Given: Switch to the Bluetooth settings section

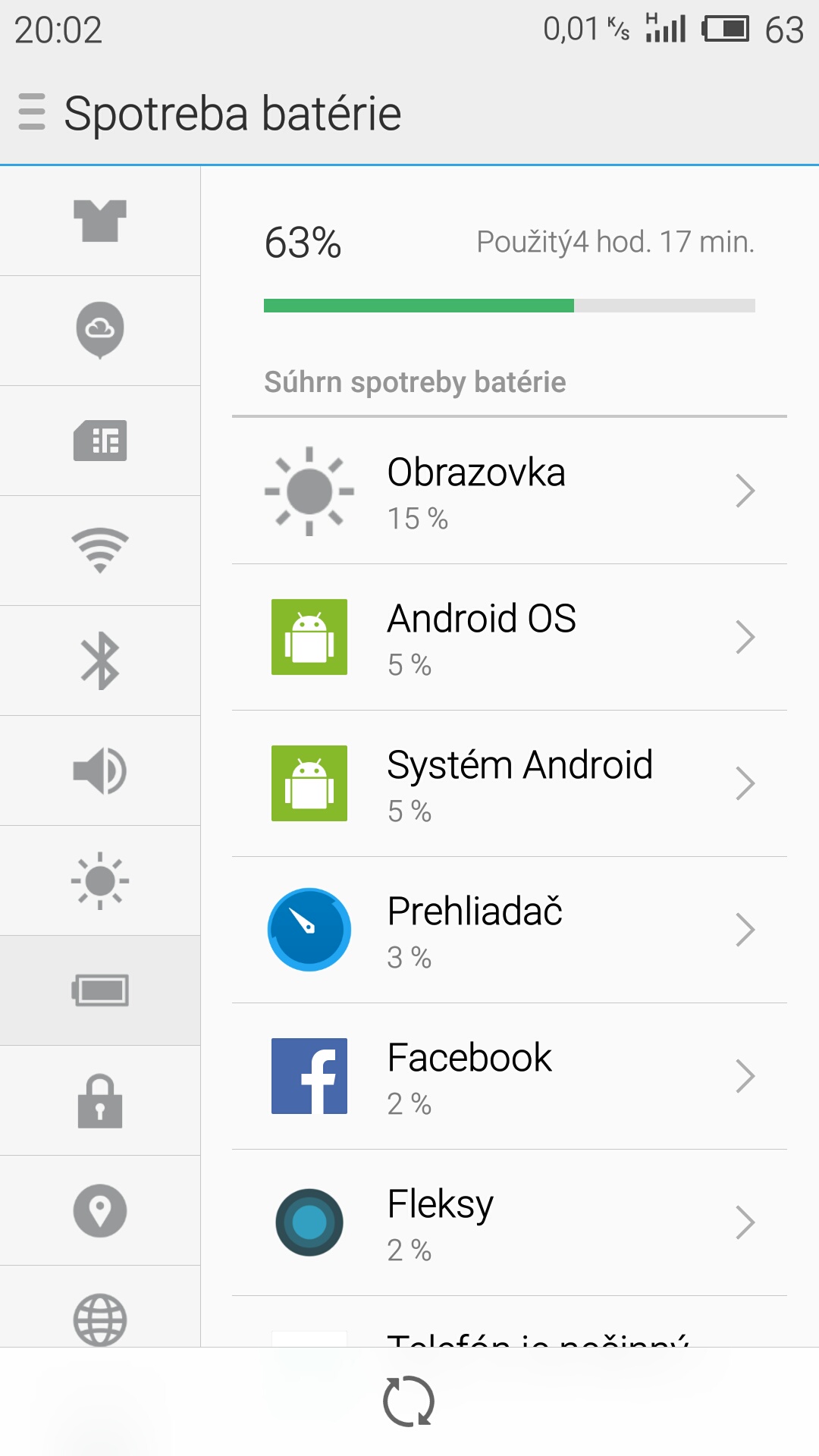Looking at the screenshot, I should [100, 661].
